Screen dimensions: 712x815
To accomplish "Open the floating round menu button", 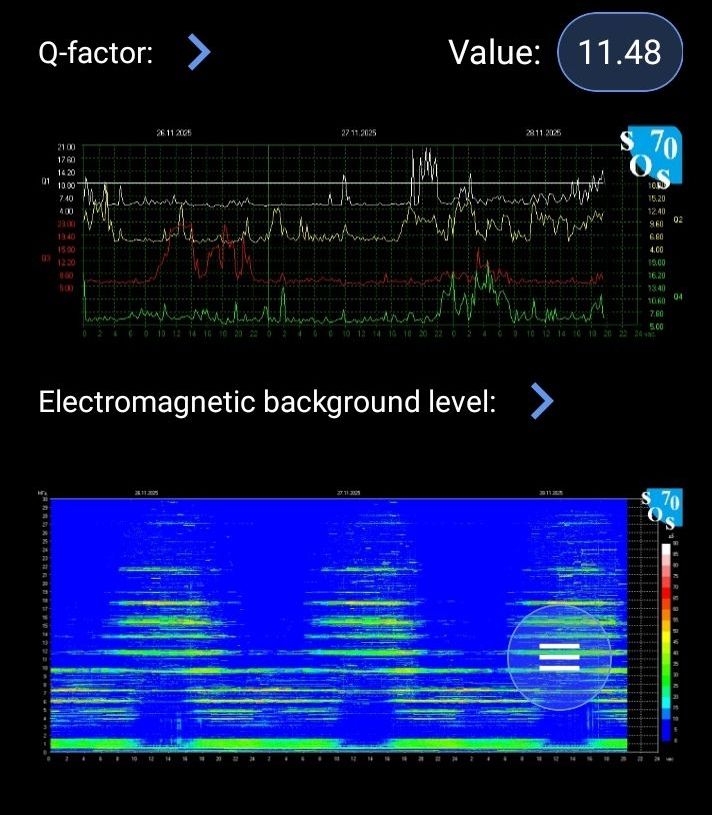I will tap(559, 657).
